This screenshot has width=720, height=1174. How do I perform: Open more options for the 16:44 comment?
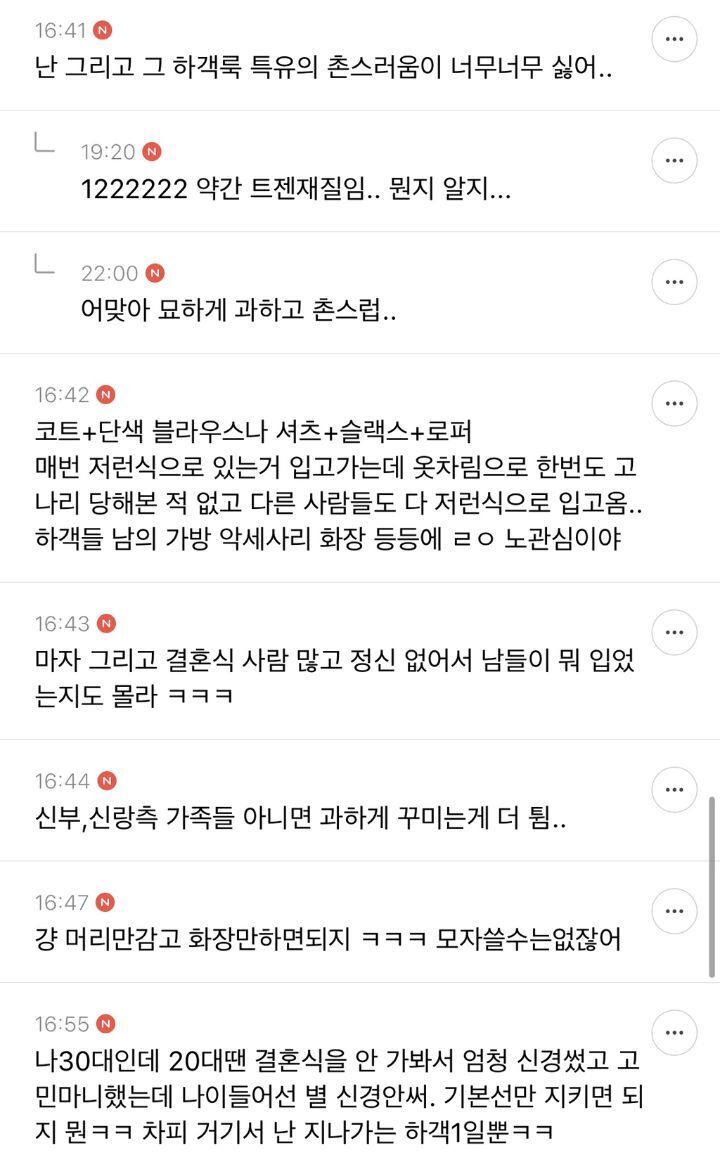pyautogui.click(x=674, y=789)
